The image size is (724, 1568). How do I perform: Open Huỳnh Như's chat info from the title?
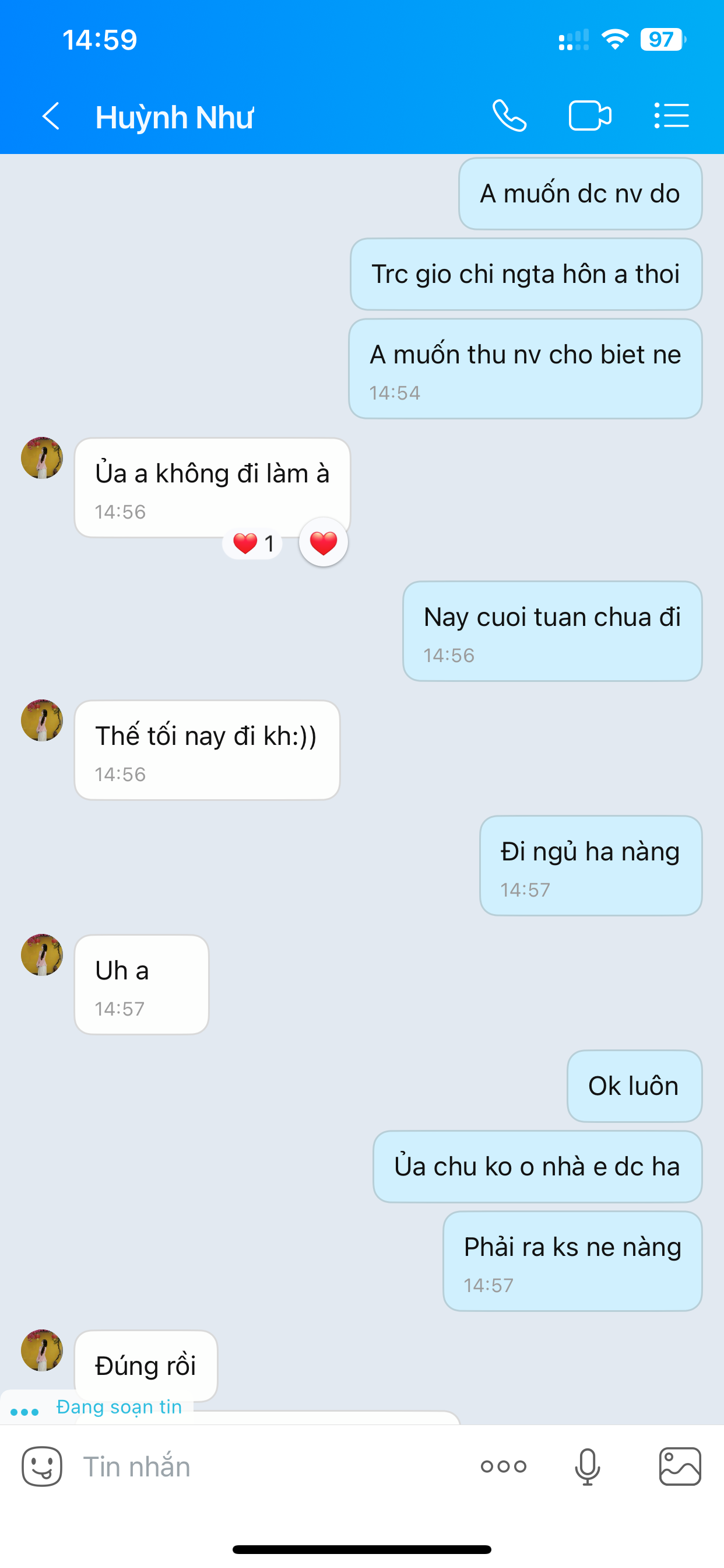click(175, 117)
